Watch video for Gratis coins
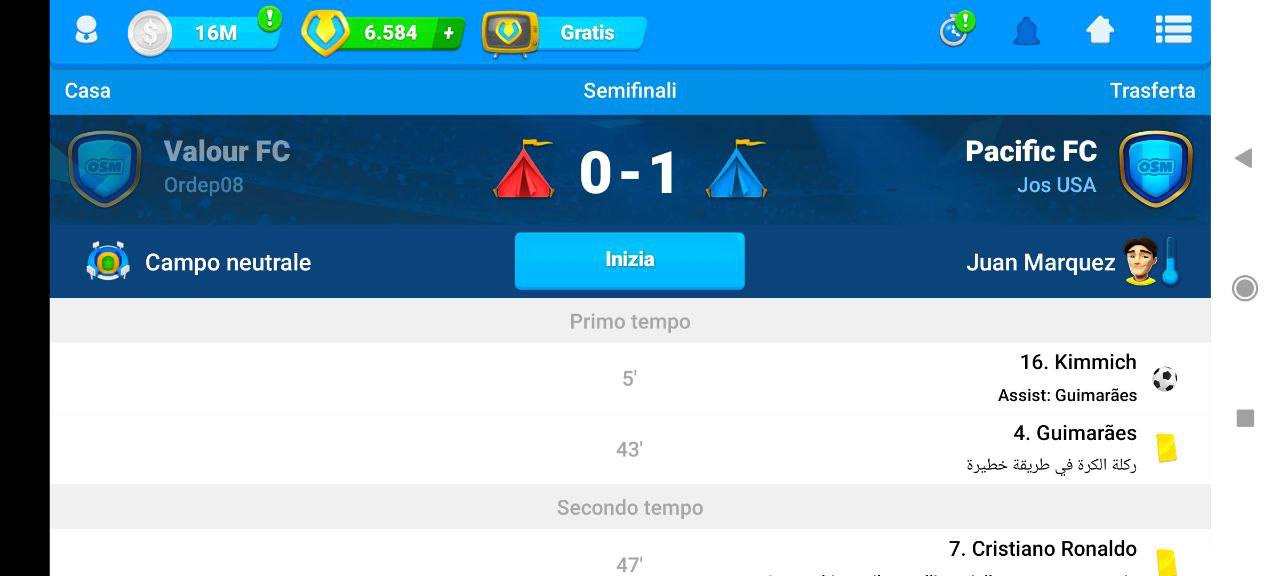Viewport: 1280px width, 576px height. pyautogui.click(x=565, y=32)
